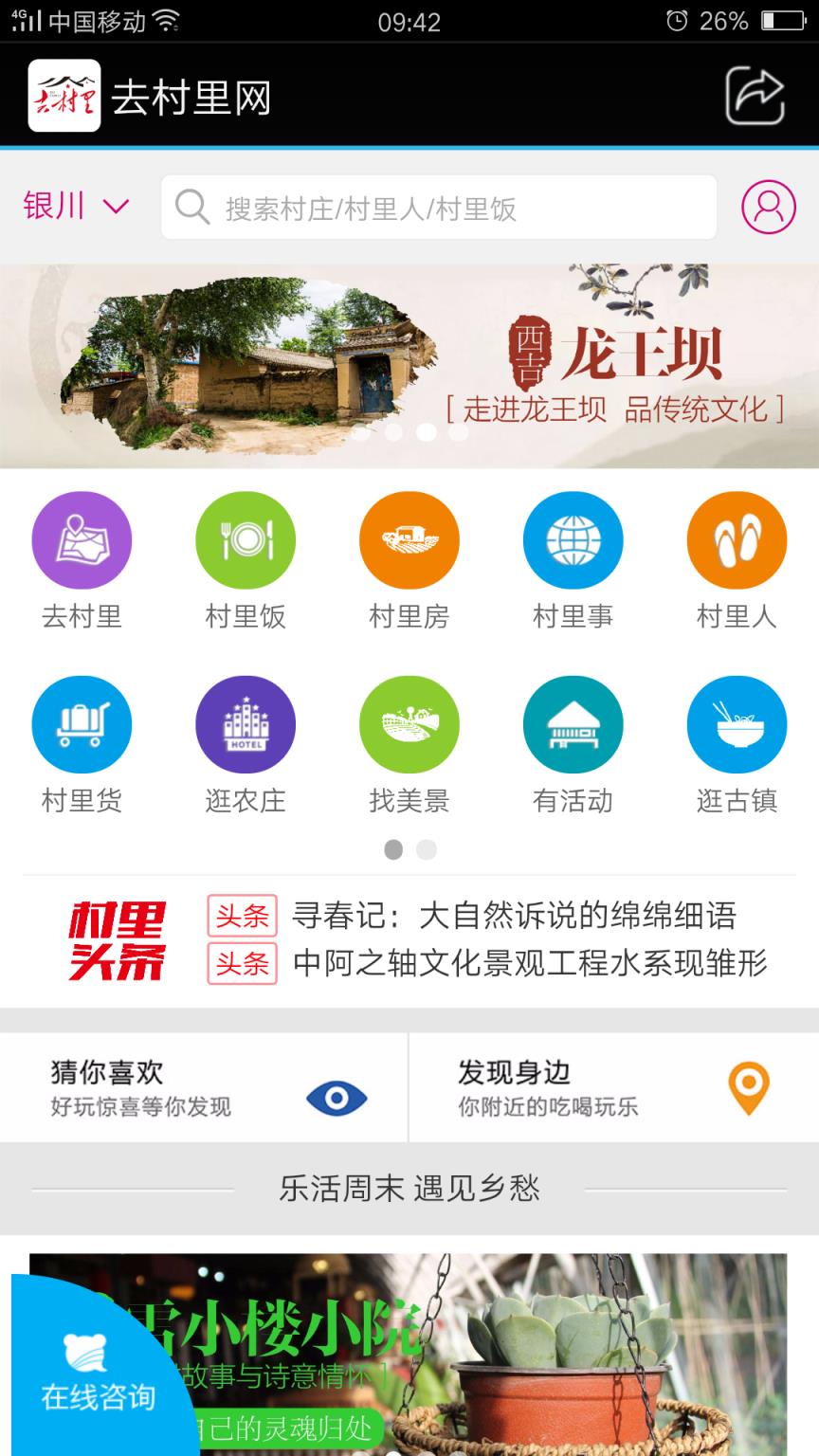
Task: Tap the 搜索村庄/村里人/村里饭 search field
Action: (438, 208)
